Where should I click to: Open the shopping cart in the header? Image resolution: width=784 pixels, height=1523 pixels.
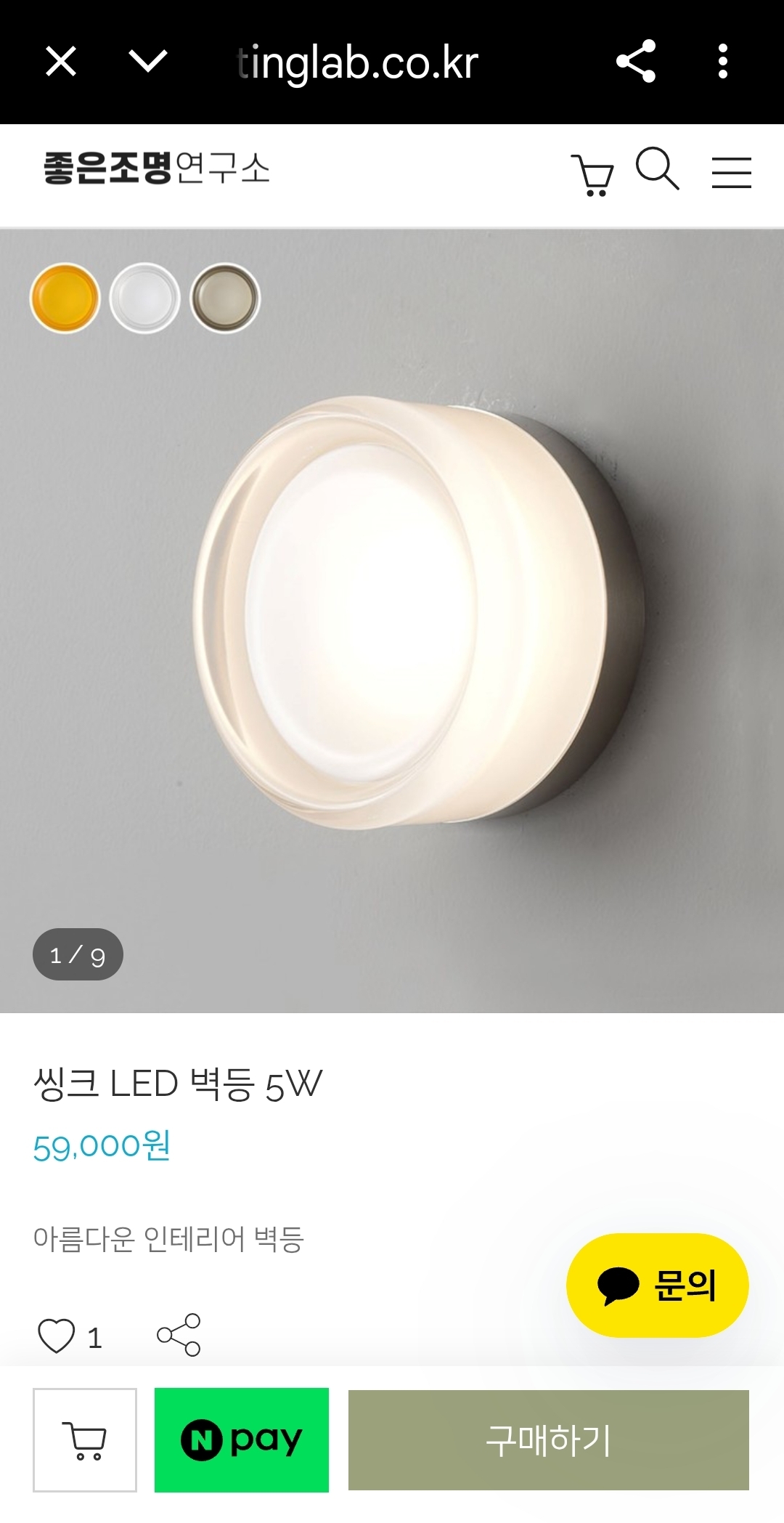pos(593,174)
